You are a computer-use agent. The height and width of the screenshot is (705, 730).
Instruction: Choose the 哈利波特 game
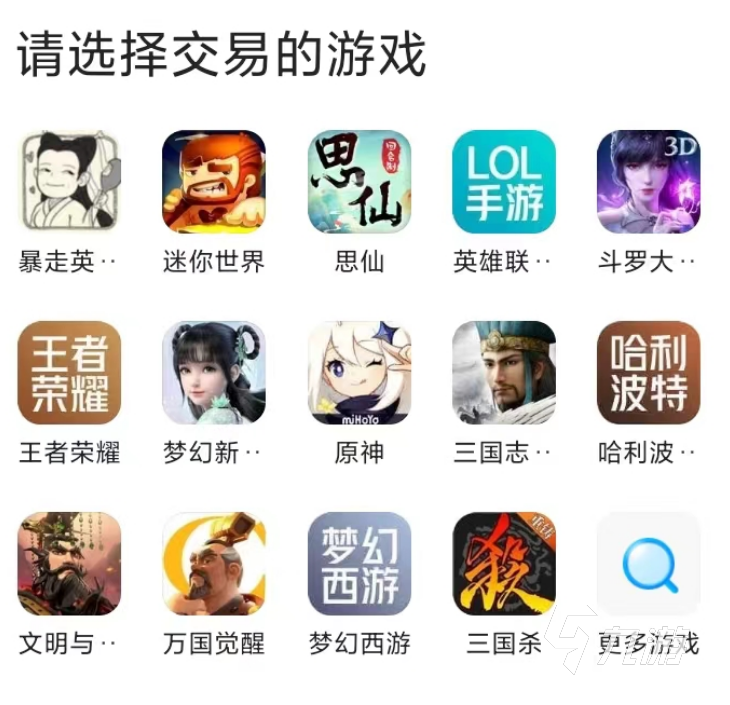648,372
